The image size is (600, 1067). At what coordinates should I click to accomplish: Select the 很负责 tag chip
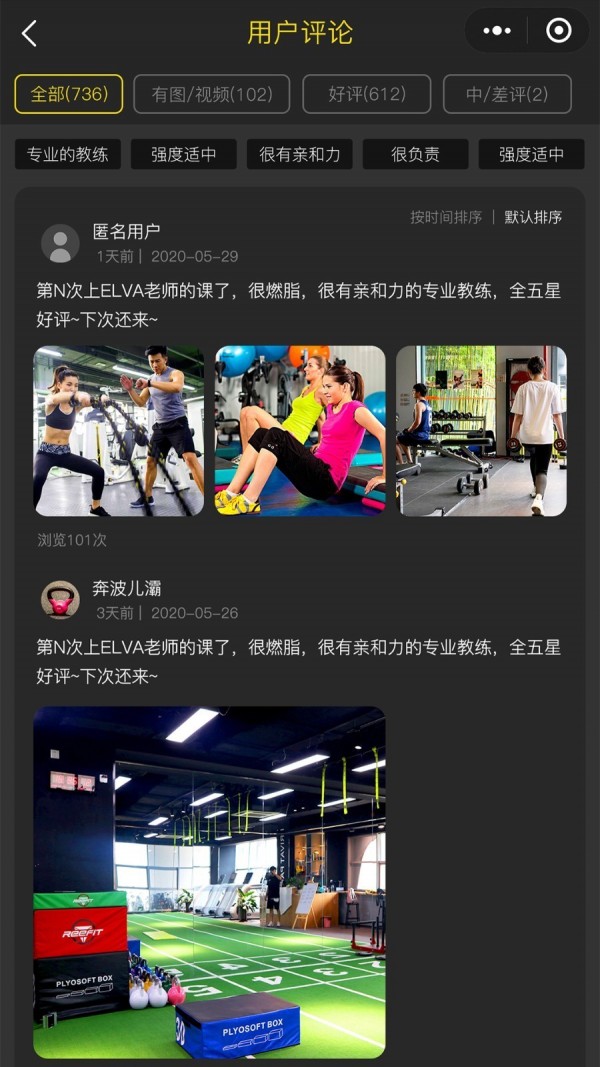click(415, 154)
